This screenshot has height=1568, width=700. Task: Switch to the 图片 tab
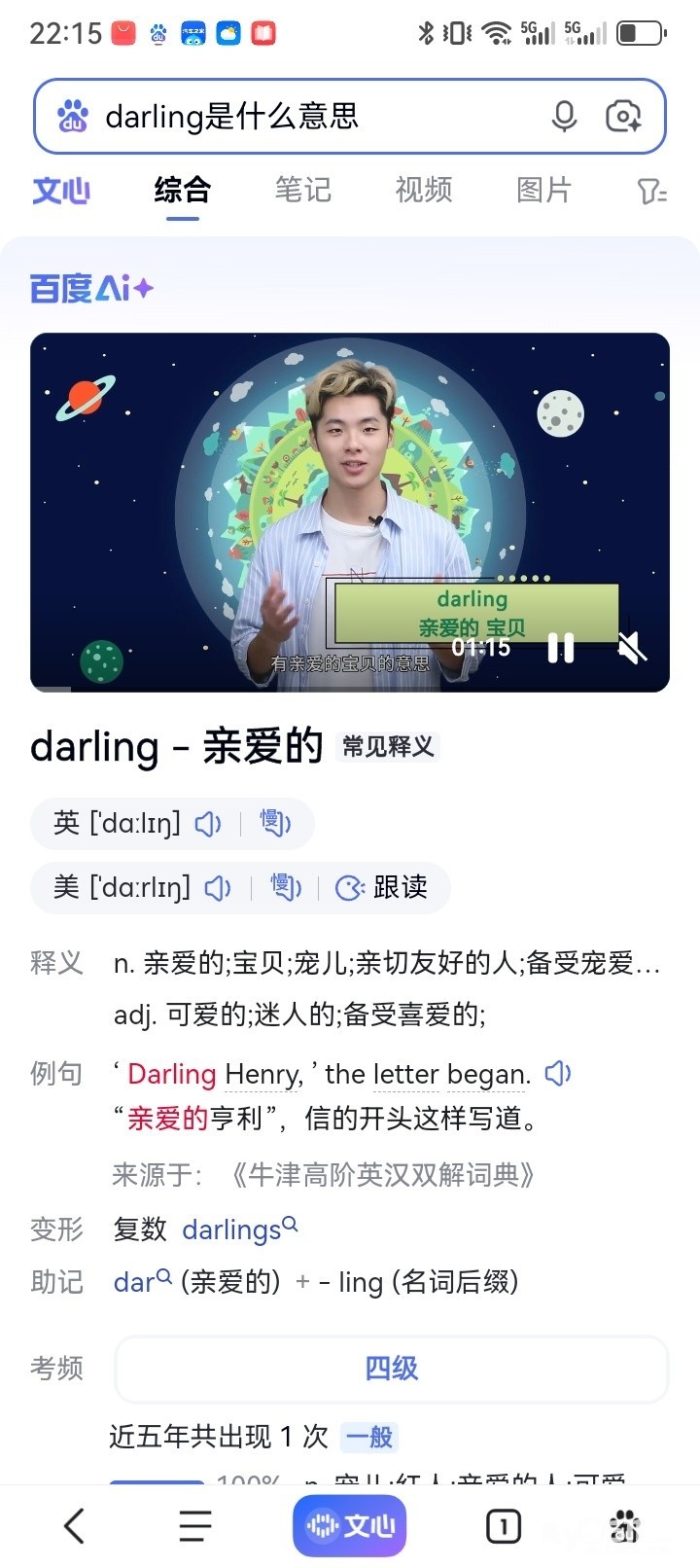543,190
